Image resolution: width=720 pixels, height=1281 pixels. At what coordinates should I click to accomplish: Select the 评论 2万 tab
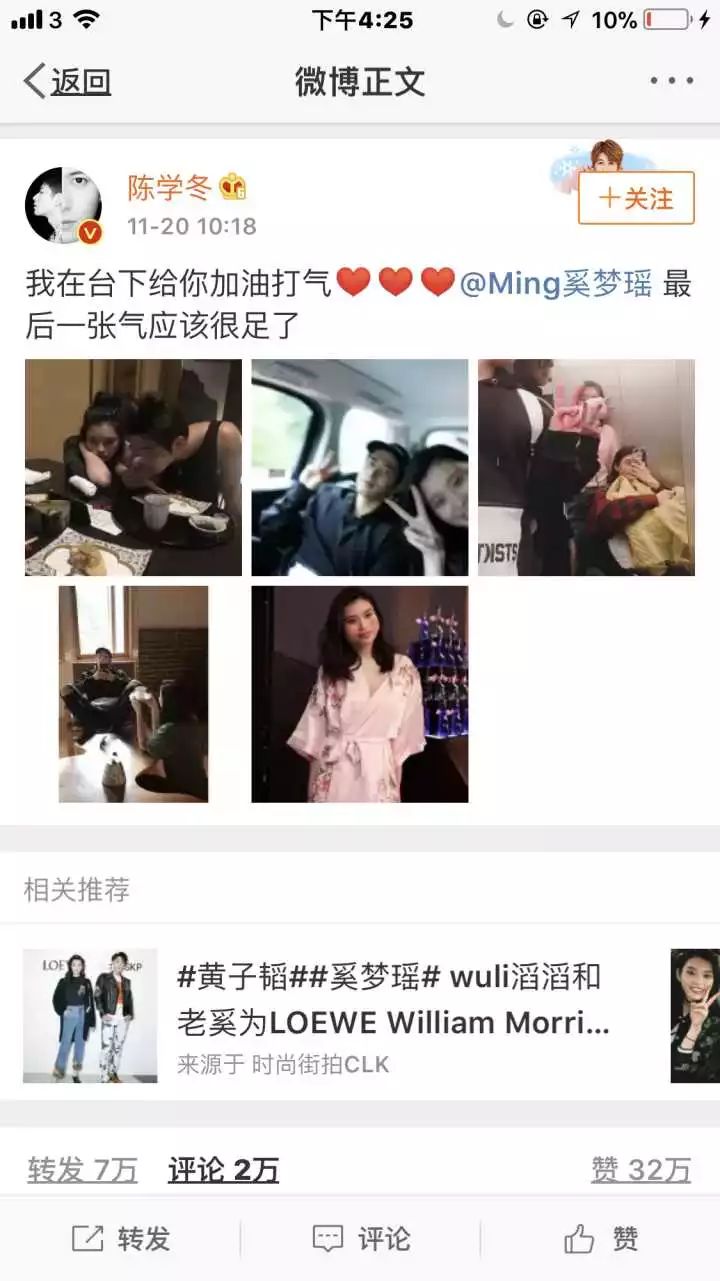(x=223, y=1169)
